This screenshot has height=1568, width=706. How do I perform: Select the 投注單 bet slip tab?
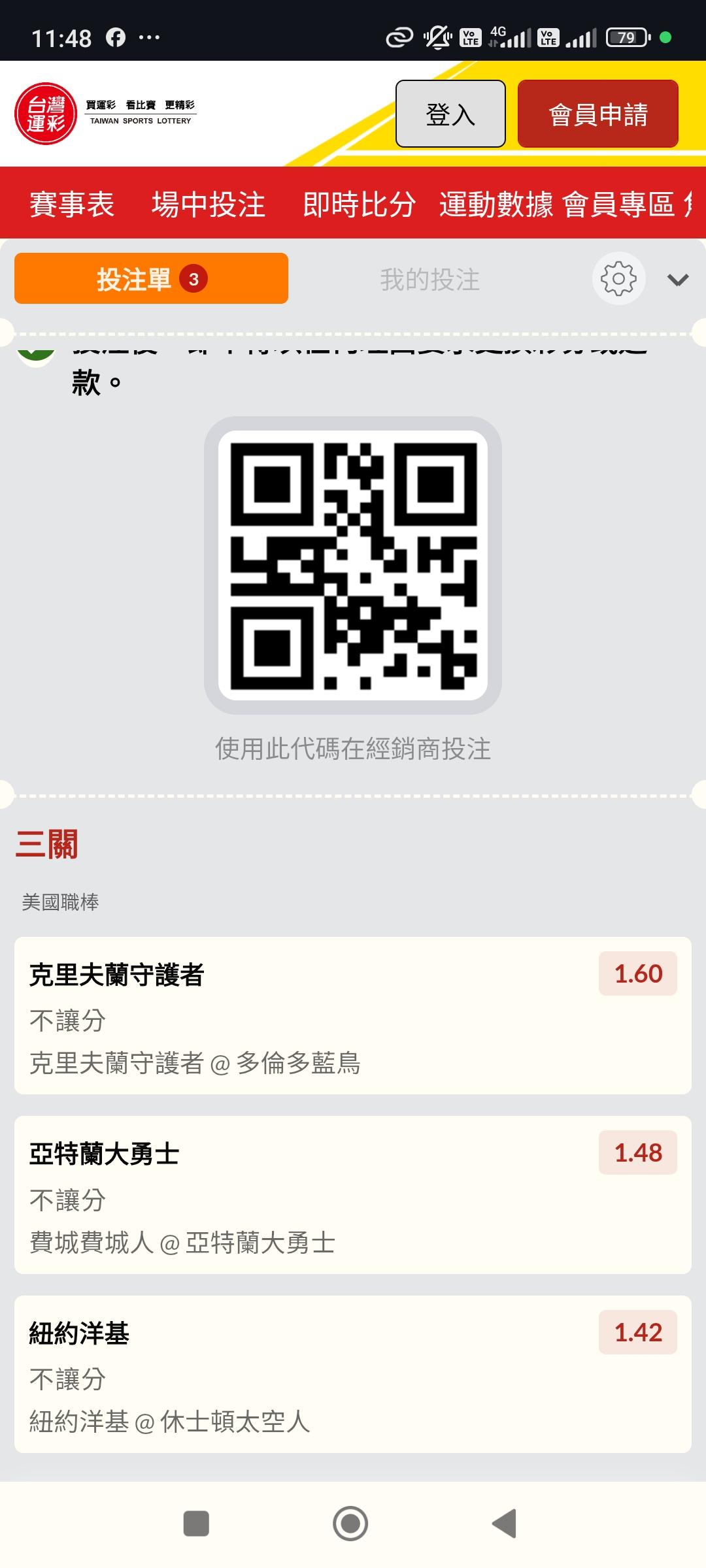pos(151,279)
